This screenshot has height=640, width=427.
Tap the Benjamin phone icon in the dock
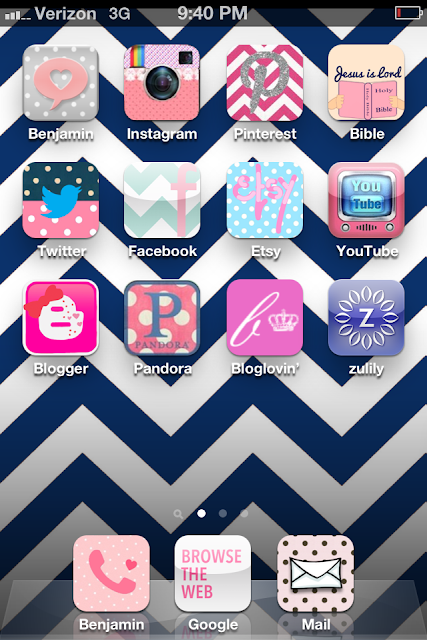(111, 573)
